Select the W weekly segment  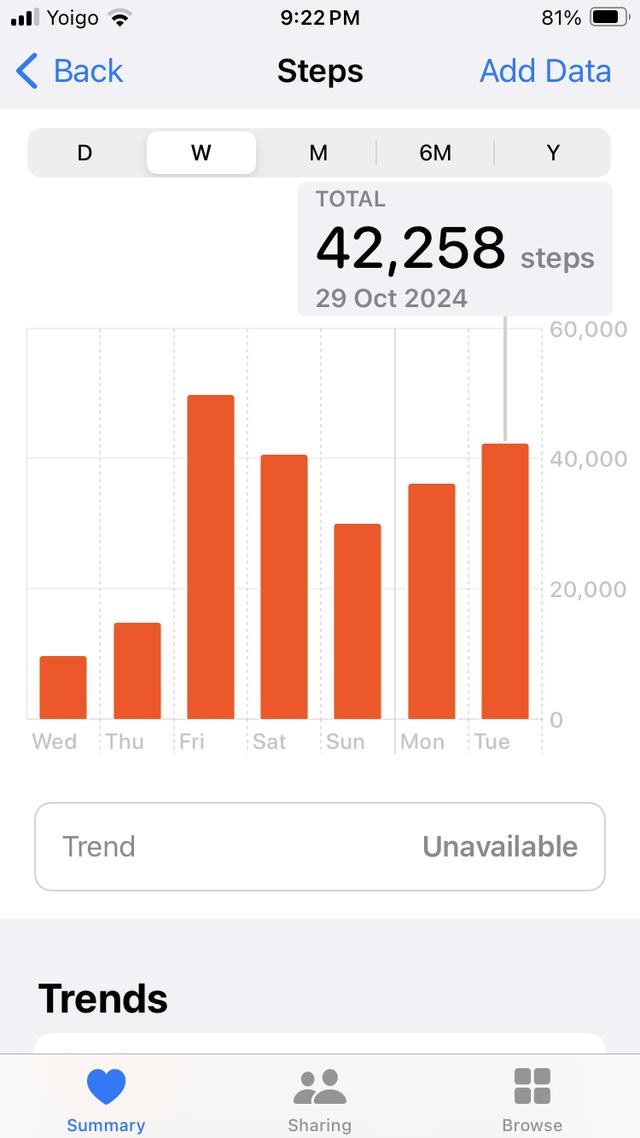pos(201,153)
